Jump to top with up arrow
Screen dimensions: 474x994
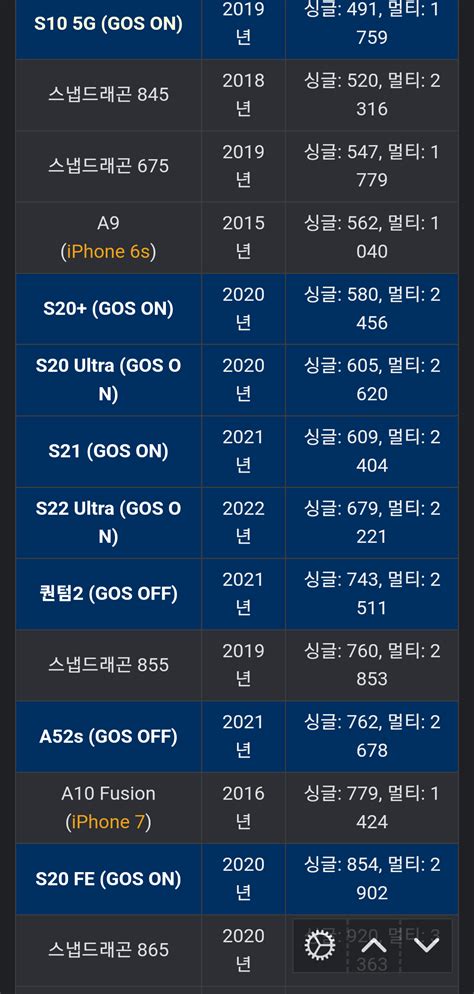(373, 946)
